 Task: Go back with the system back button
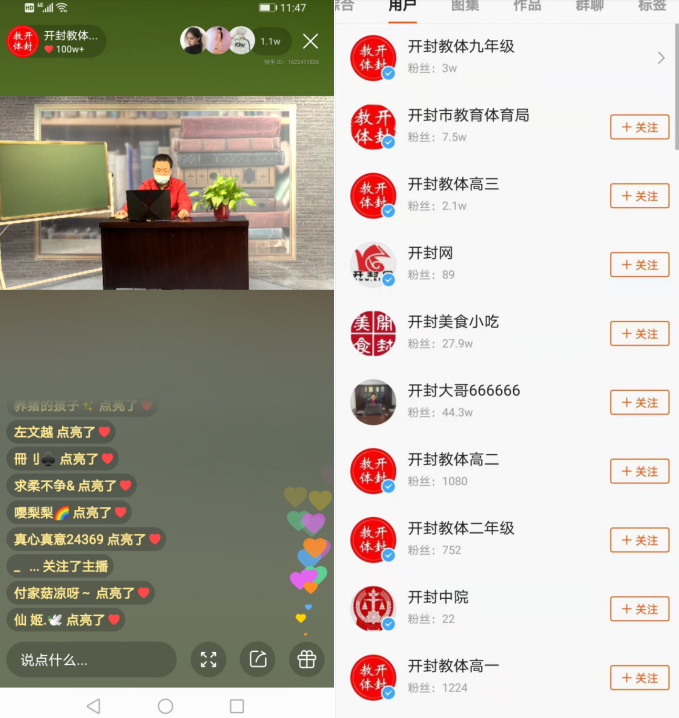(x=93, y=706)
